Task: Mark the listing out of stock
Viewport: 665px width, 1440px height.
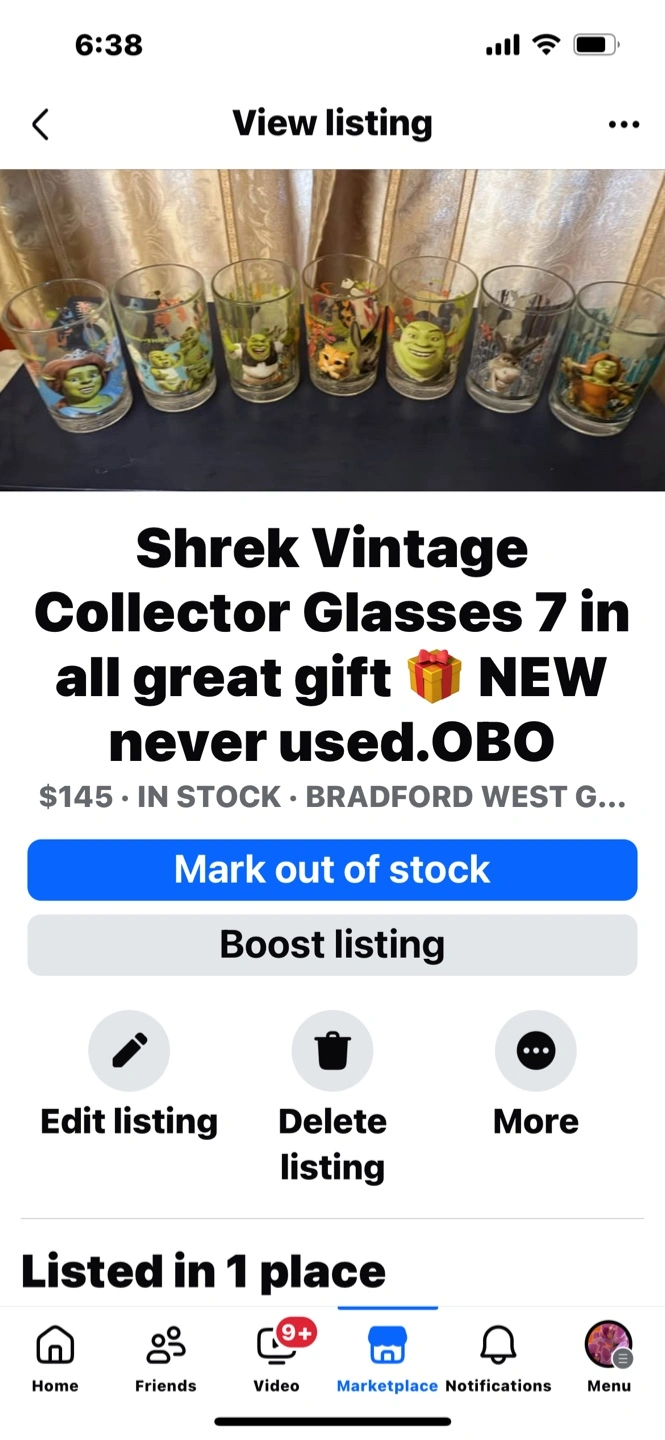Action: (x=332, y=869)
